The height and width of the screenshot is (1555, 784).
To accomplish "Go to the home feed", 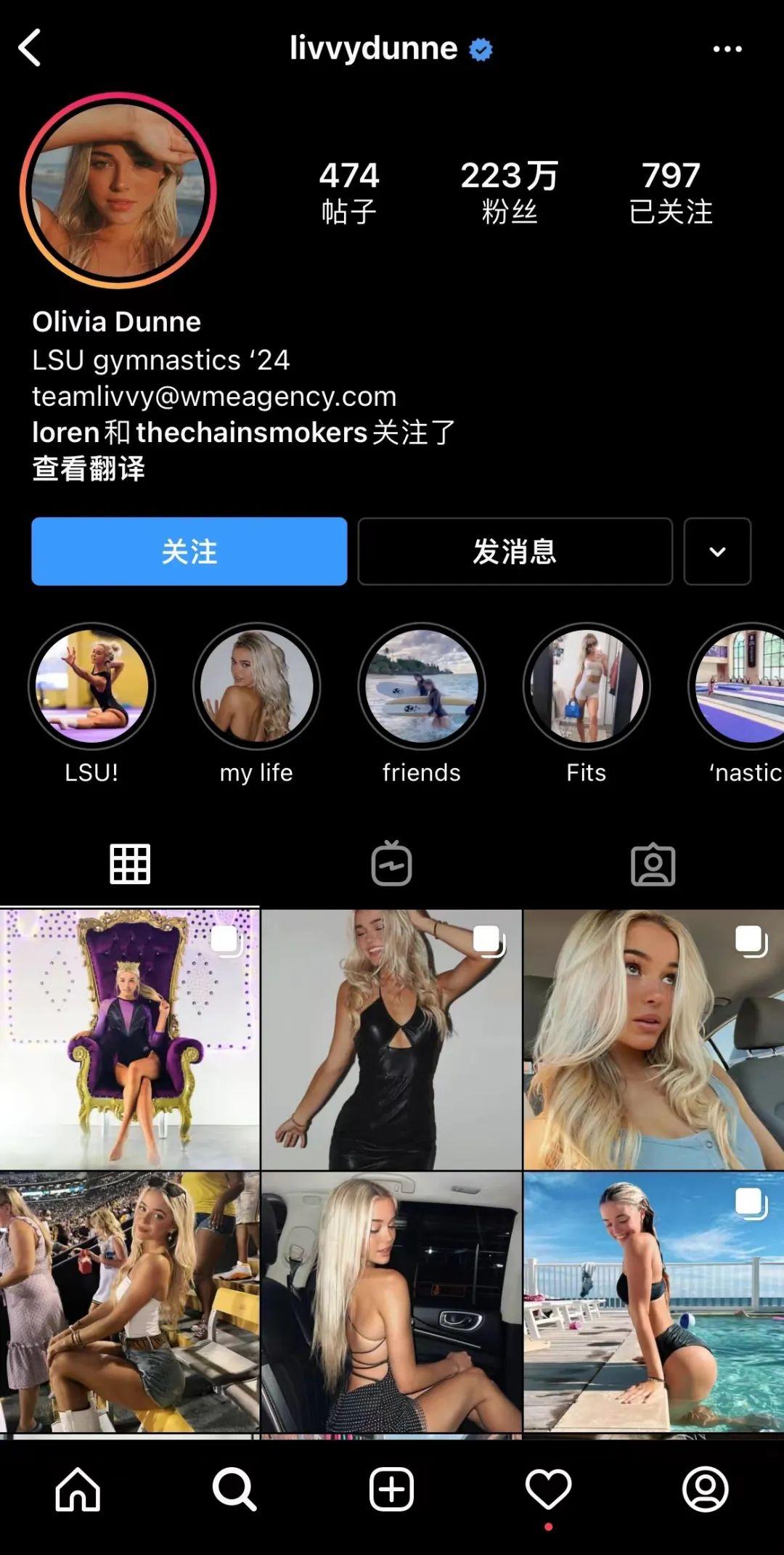I will click(78, 1489).
